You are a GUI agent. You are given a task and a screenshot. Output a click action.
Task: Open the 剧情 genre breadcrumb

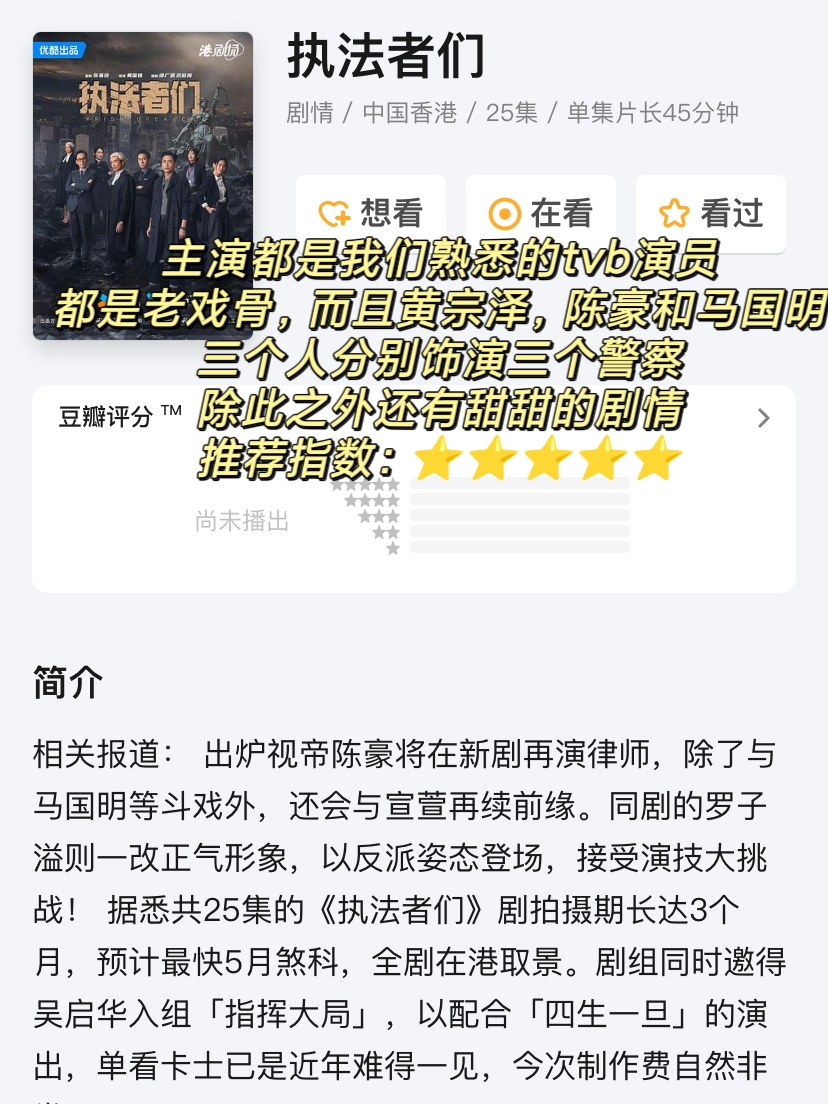(310, 114)
